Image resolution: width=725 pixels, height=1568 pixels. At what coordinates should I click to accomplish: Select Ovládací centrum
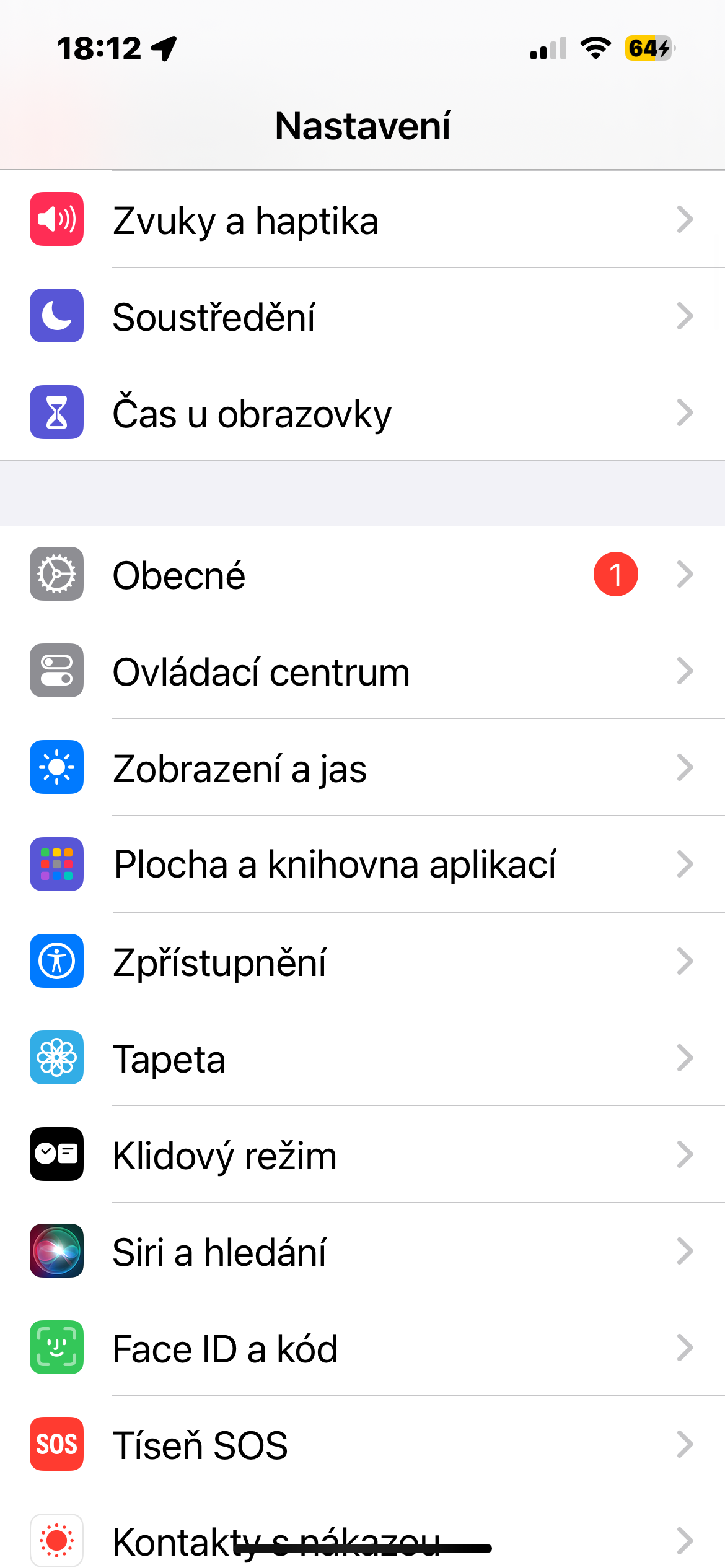(x=362, y=671)
